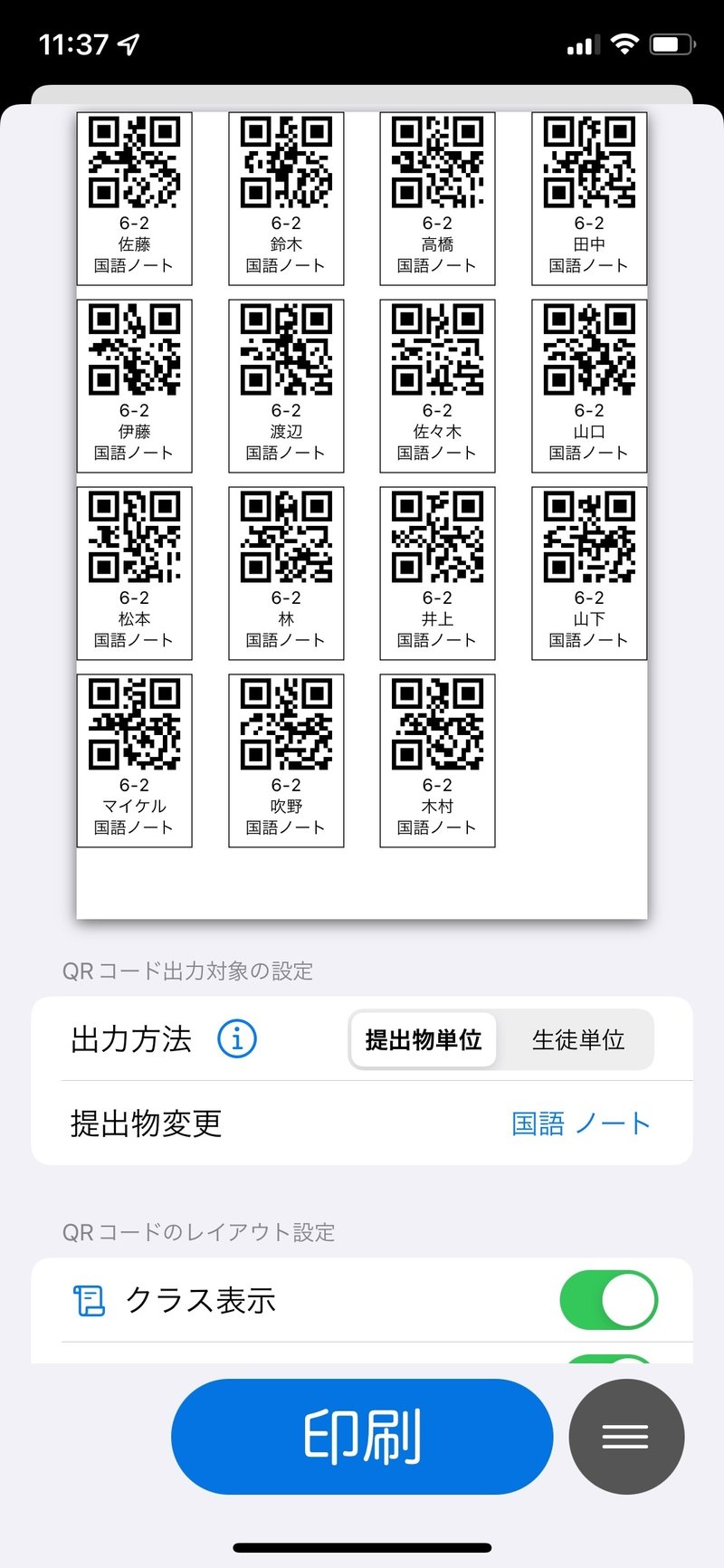Image resolution: width=724 pixels, height=1568 pixels.
Task: Change submission via 国語 ノート link
Action: pyautogui.click(x=581, y=1123)
